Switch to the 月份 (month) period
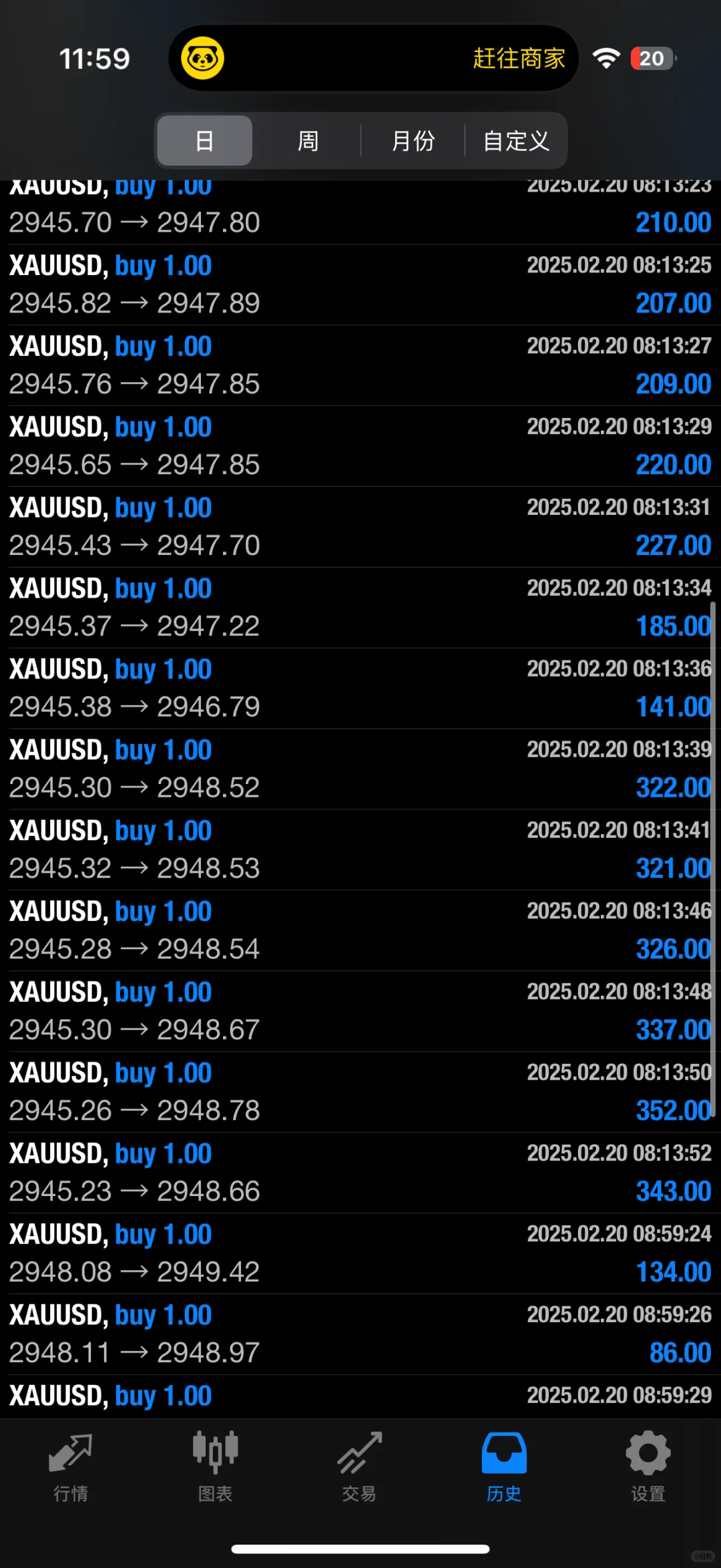 pos(413,141)
